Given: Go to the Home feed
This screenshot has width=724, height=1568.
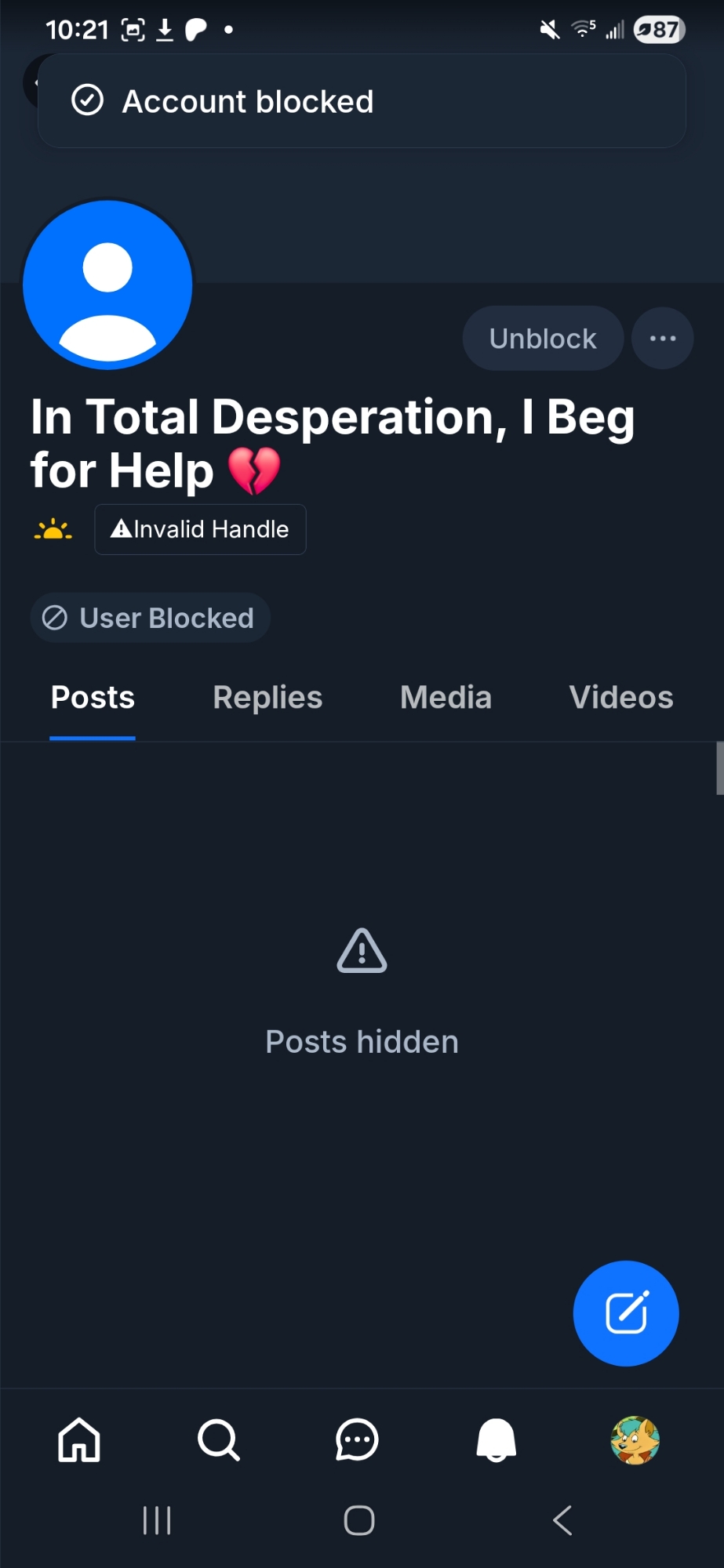Looking at the screenshot, I should pyautogui.click(x=79, y=1440).
